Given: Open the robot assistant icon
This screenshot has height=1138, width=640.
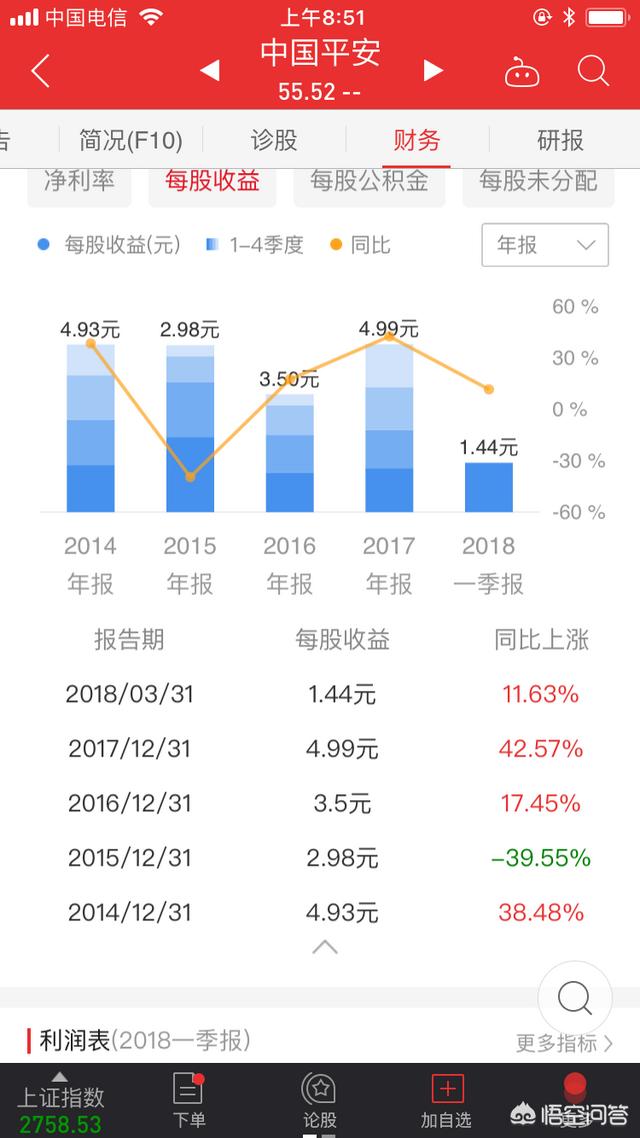Looking at the screenshot, I should [x=522, y=72].
